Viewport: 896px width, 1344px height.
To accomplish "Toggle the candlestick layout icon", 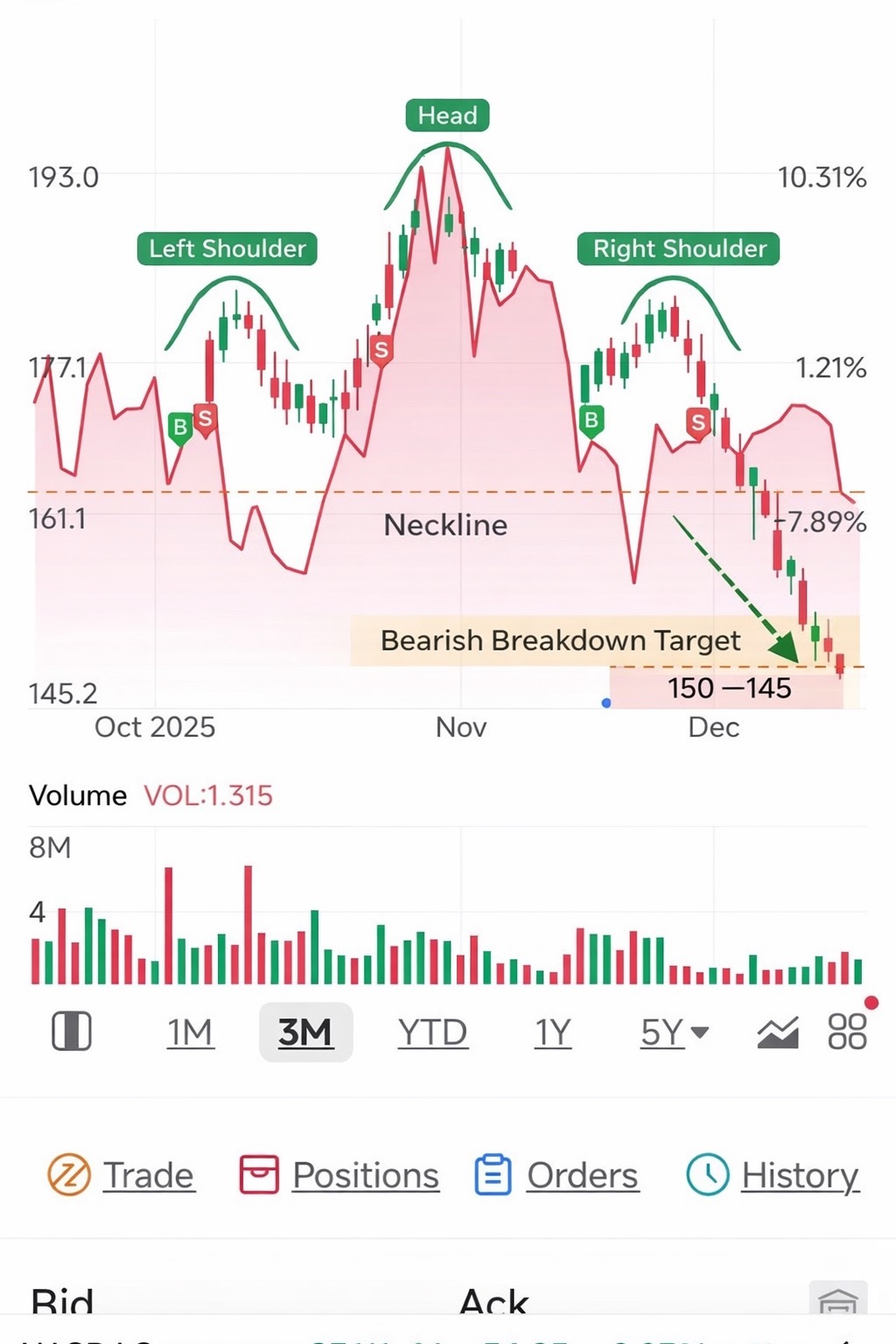I will (72, 1032).
